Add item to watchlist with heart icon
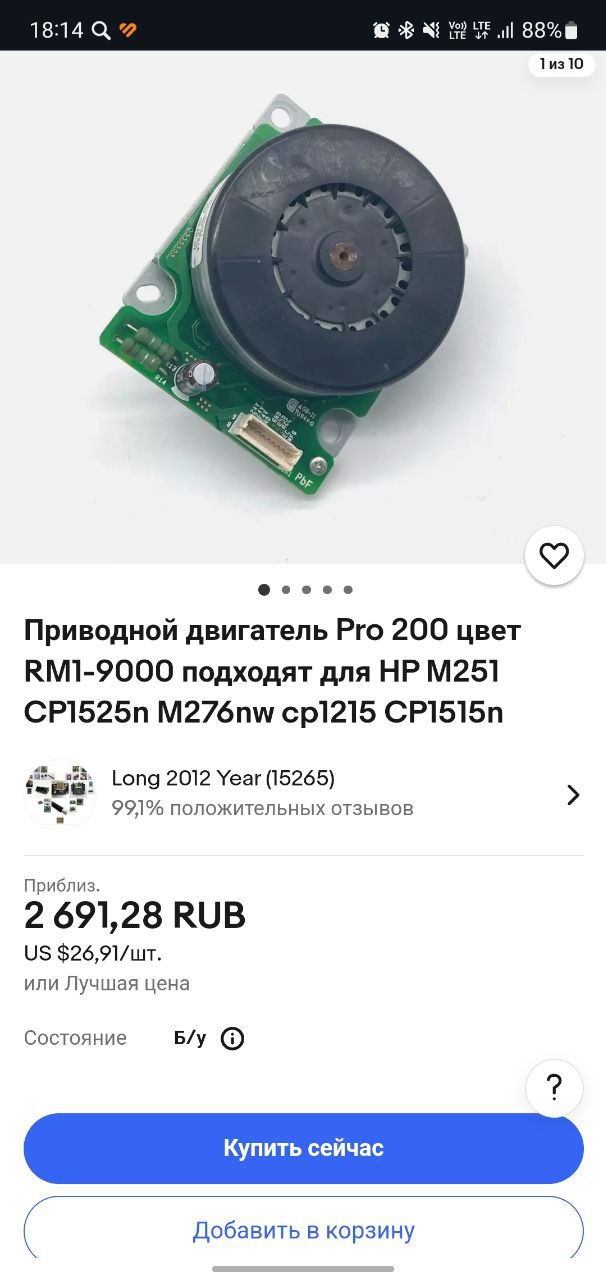Viewport: 606px width, 1280px height. [x=554, y=555]
